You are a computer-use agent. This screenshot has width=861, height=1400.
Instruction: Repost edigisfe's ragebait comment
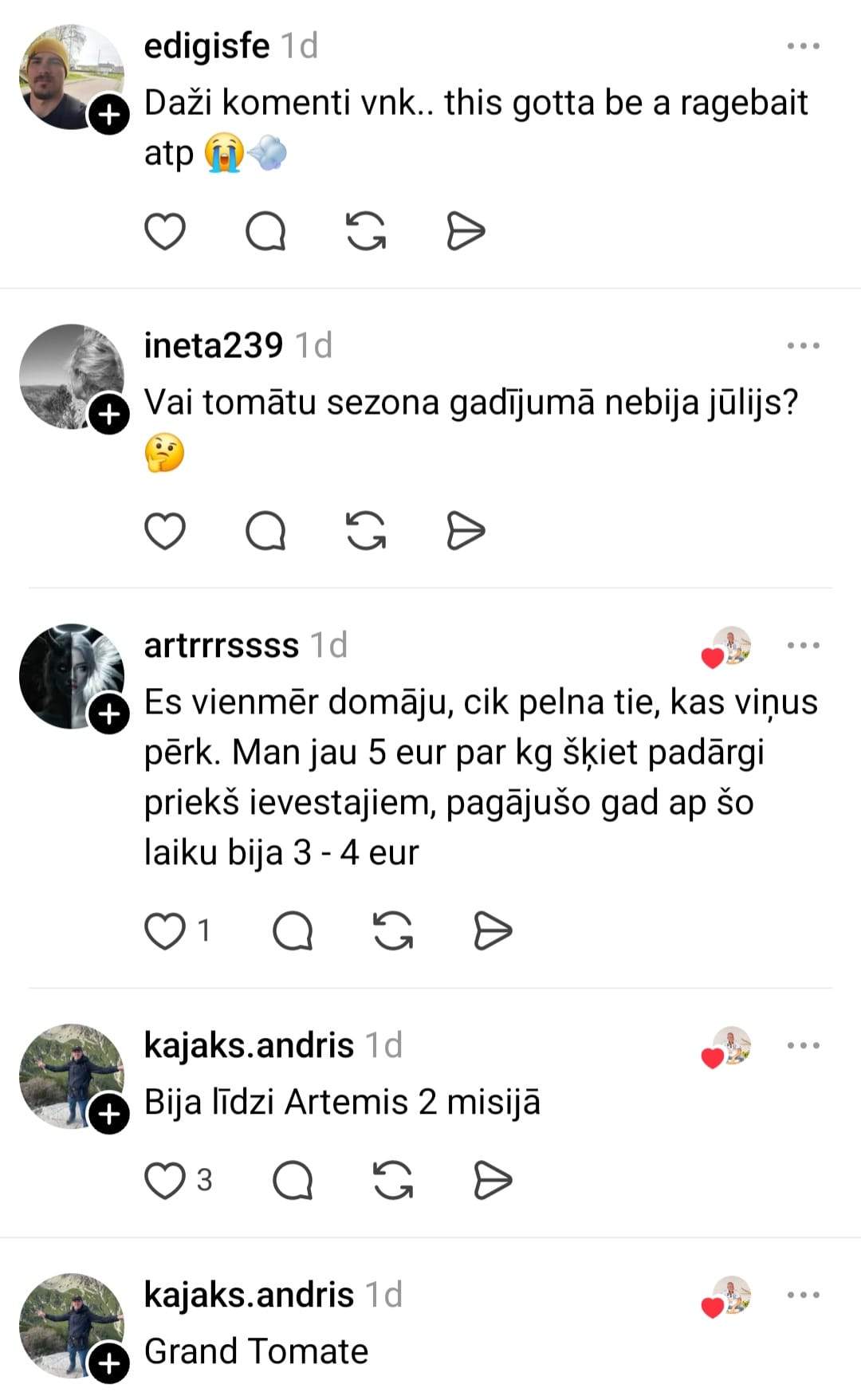(366, 232)
